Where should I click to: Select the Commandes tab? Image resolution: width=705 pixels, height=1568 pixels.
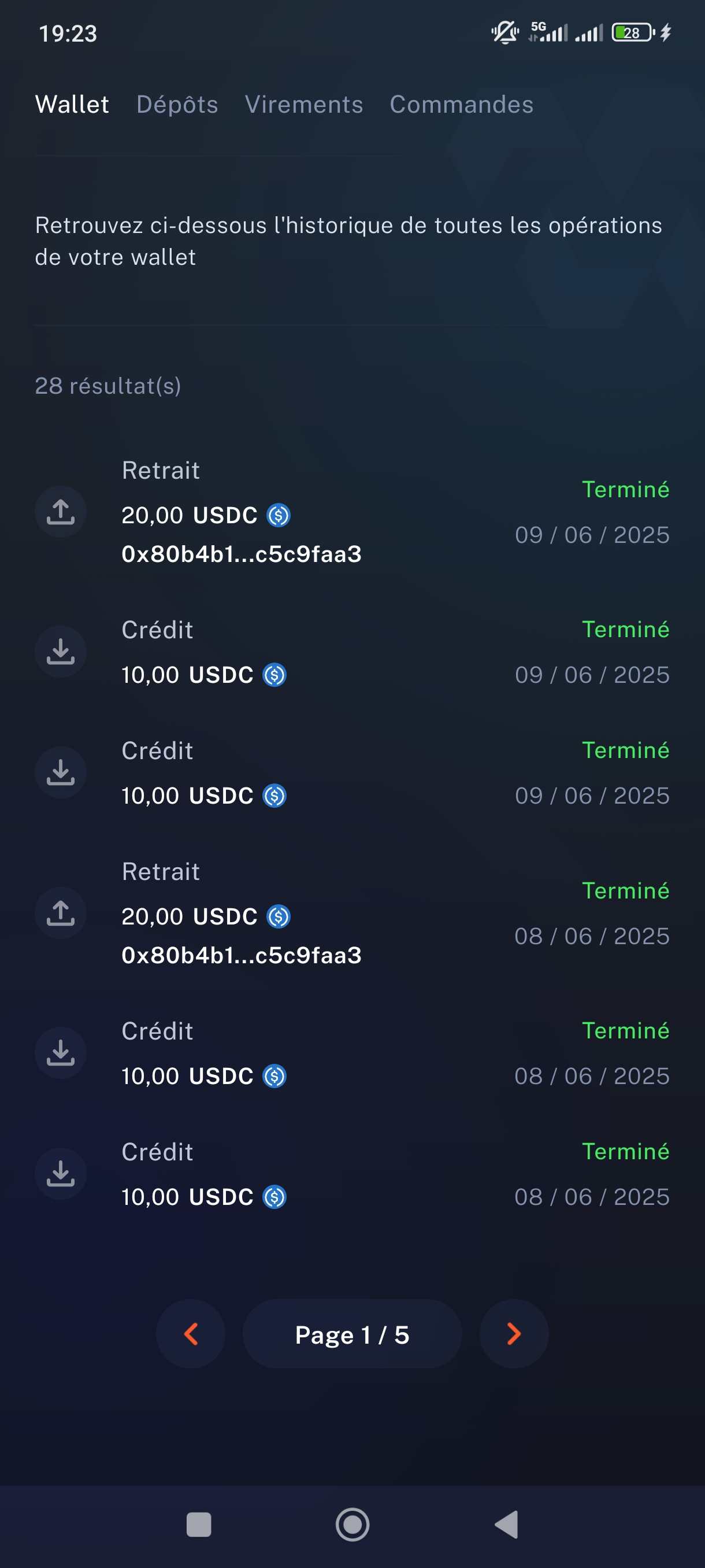tap(461, 105)
